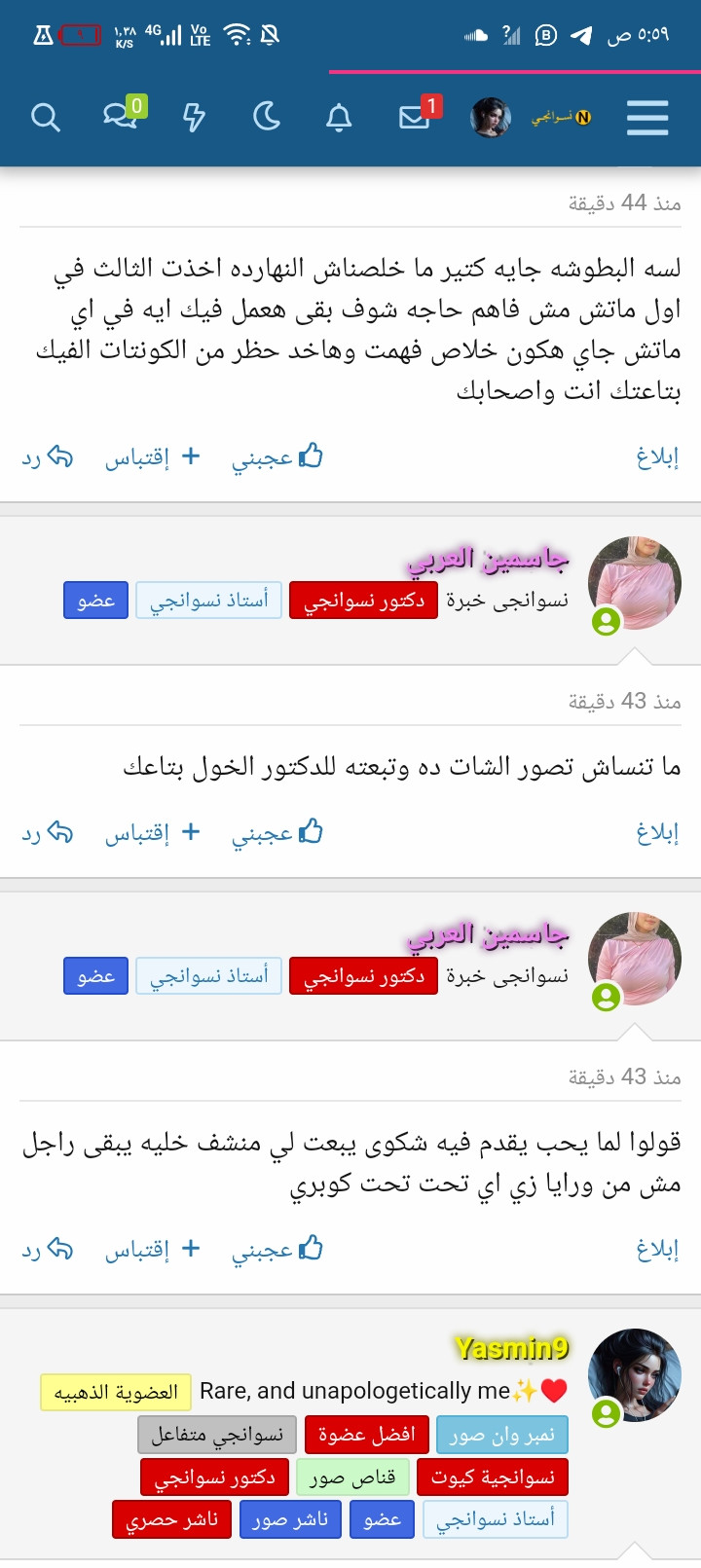Report the post from 44 minutes ago
Screen dimensions: 701x1568
(x=657, y=456)
